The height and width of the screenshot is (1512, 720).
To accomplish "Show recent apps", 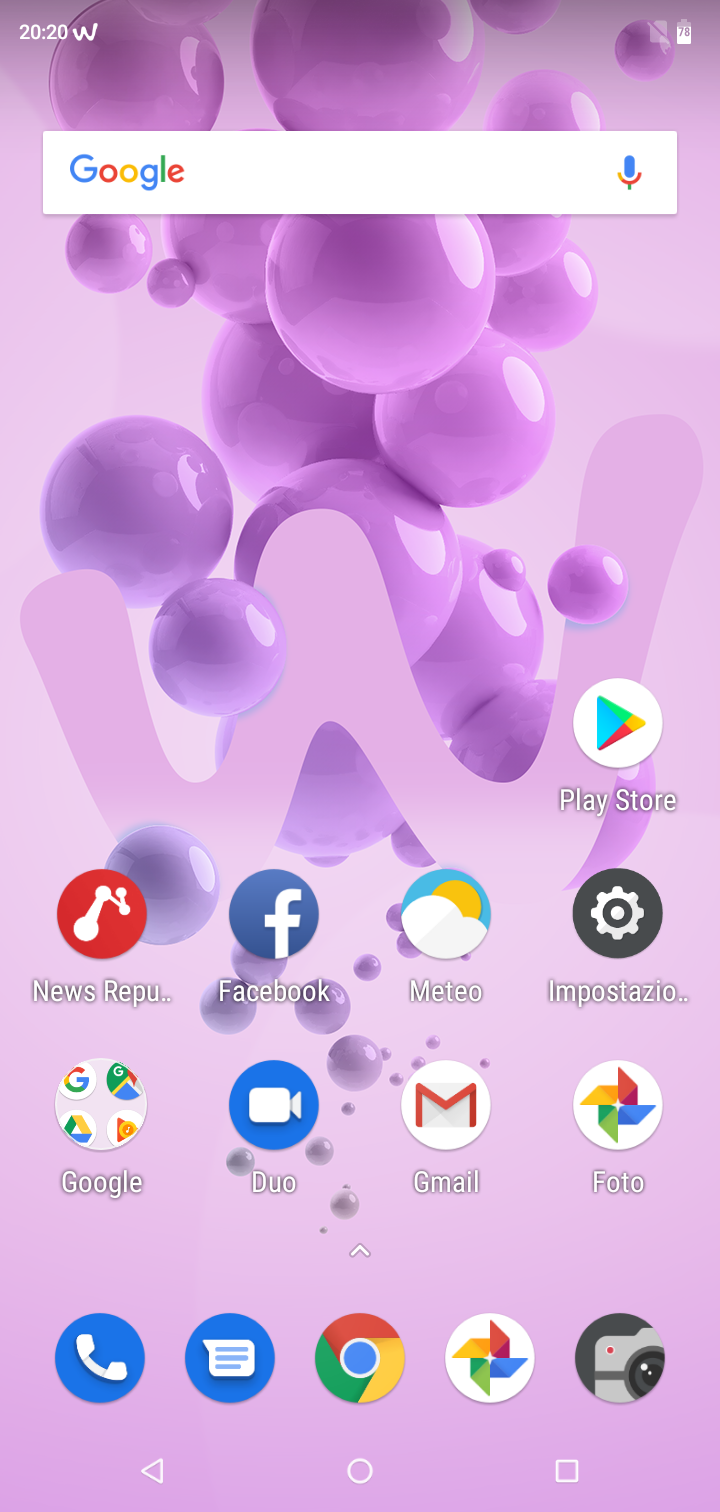I will [567, 1470].
